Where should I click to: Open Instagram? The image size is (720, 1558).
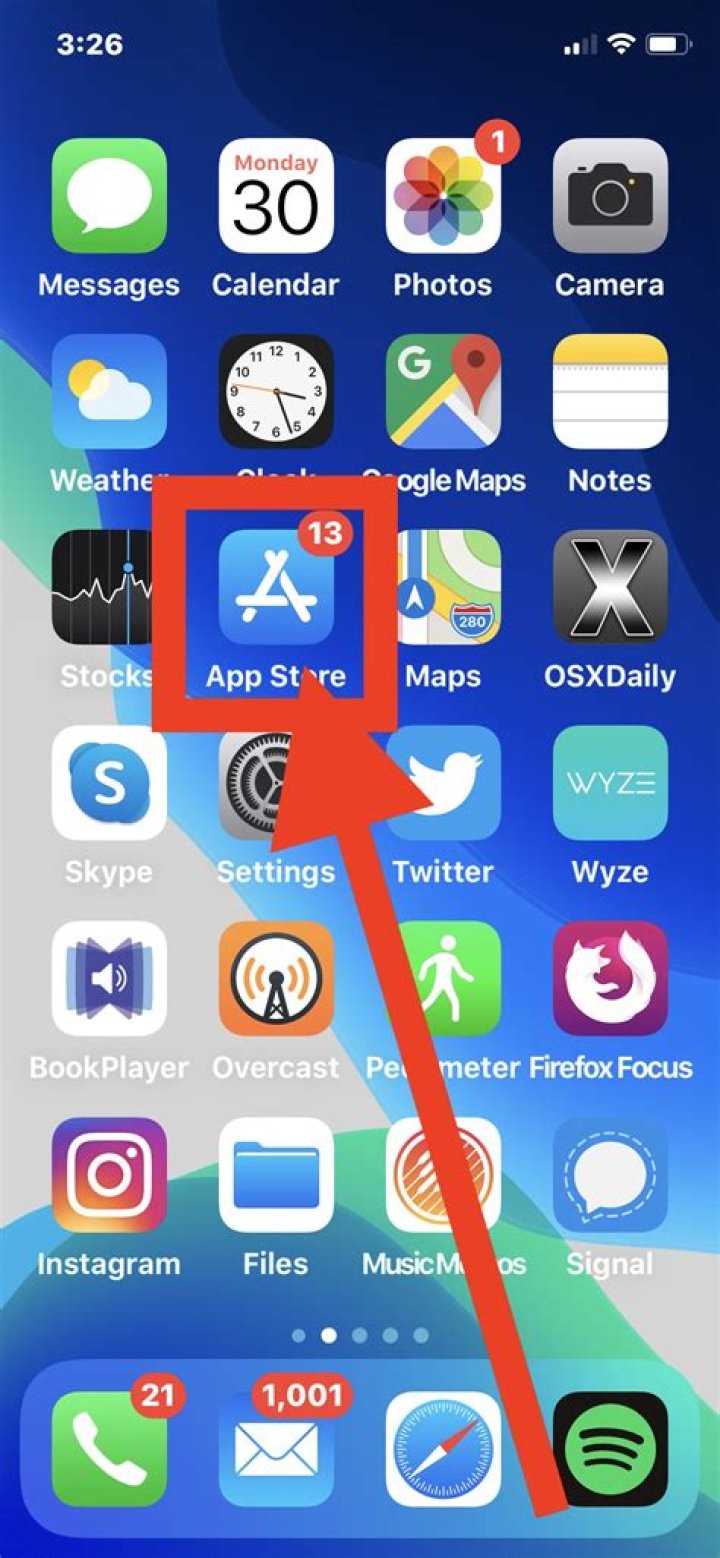pyautogui.click(x=109, y=1174)
